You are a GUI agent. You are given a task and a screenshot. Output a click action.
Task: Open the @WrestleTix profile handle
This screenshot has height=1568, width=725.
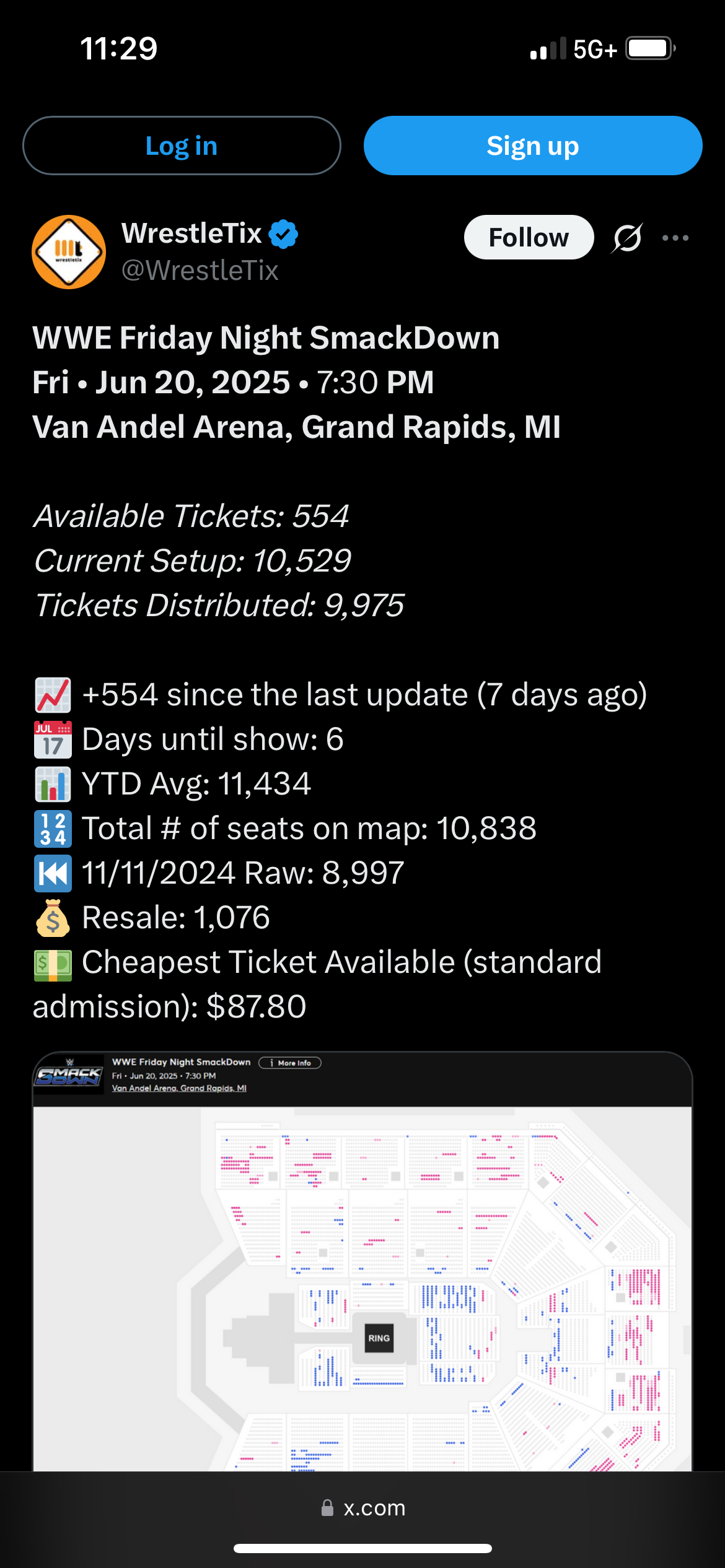(200, 271)
